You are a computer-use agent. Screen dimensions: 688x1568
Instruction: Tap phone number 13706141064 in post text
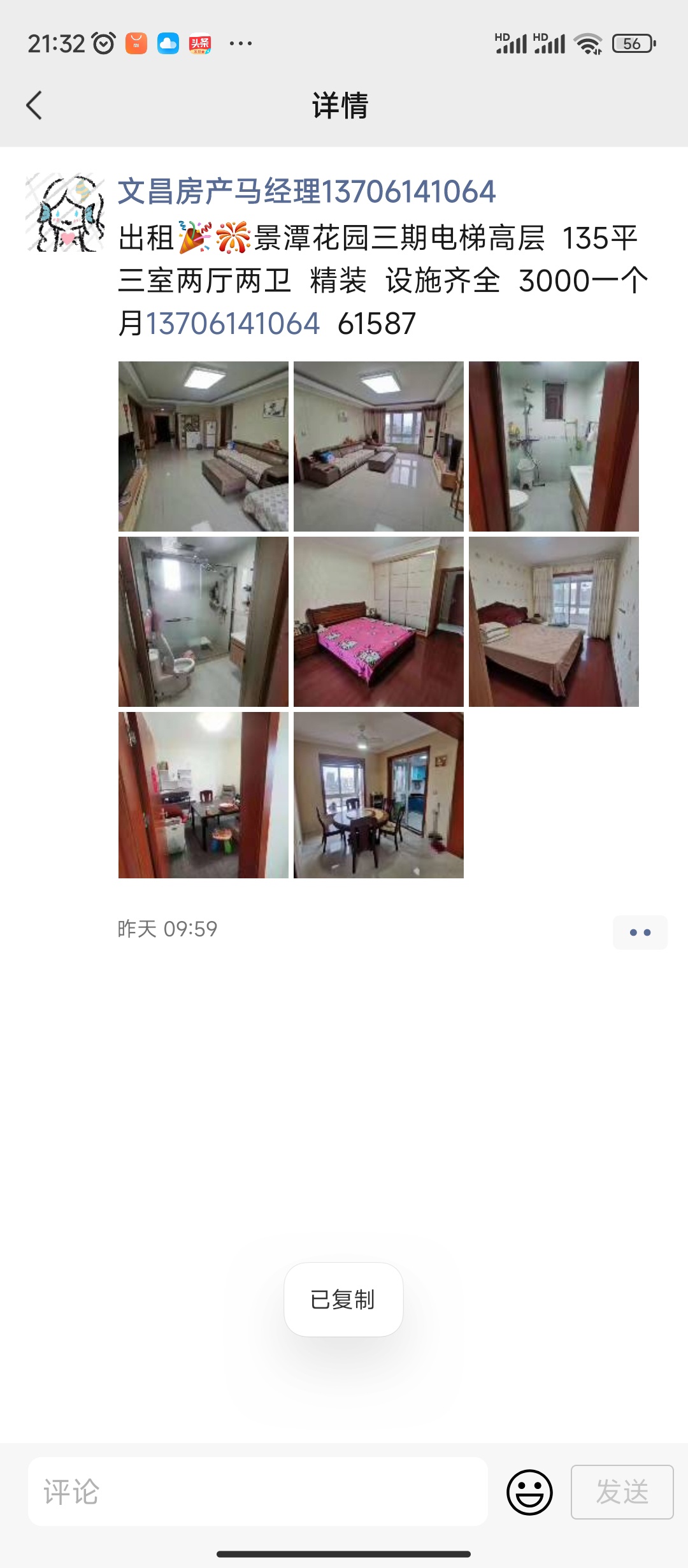point(233,324)
